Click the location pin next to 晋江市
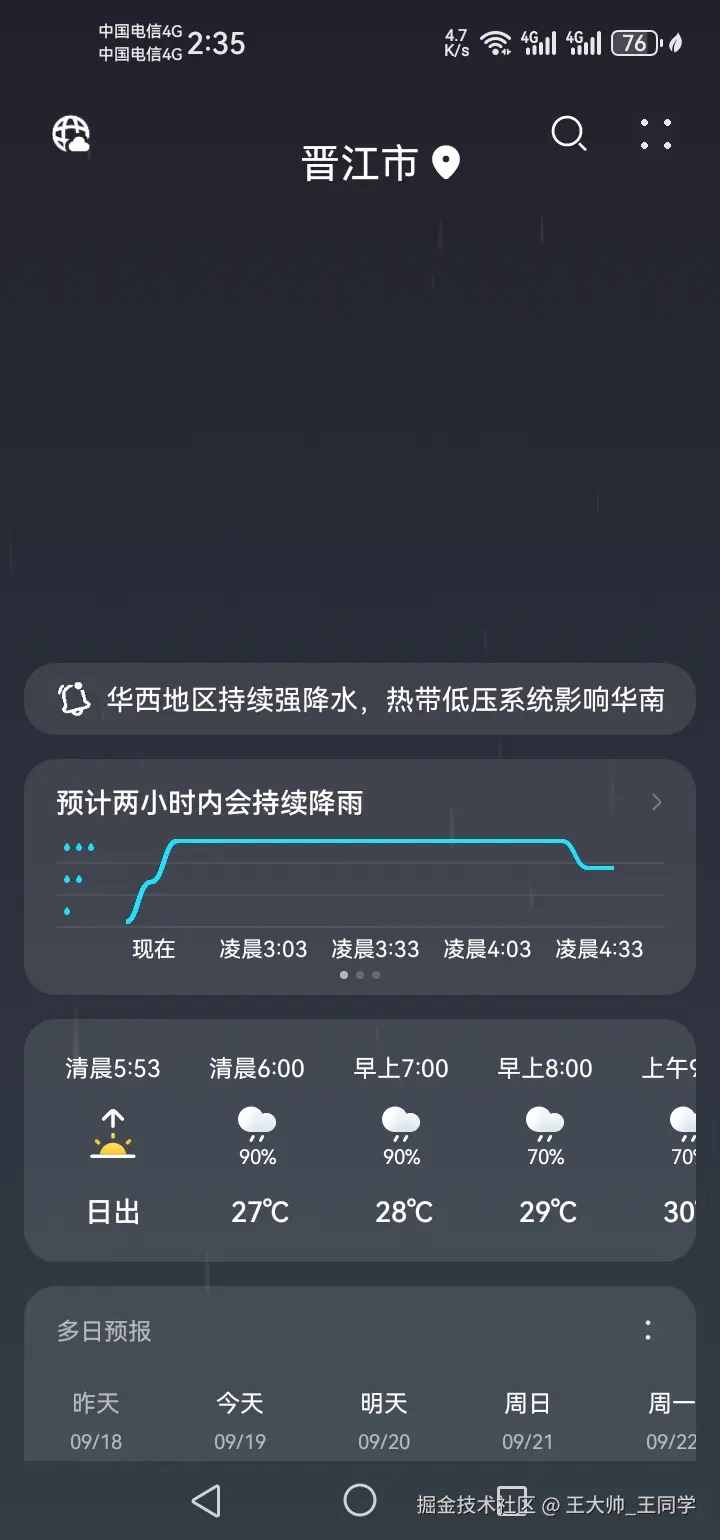Screen dimensions: 720x1540 (444, 163)
